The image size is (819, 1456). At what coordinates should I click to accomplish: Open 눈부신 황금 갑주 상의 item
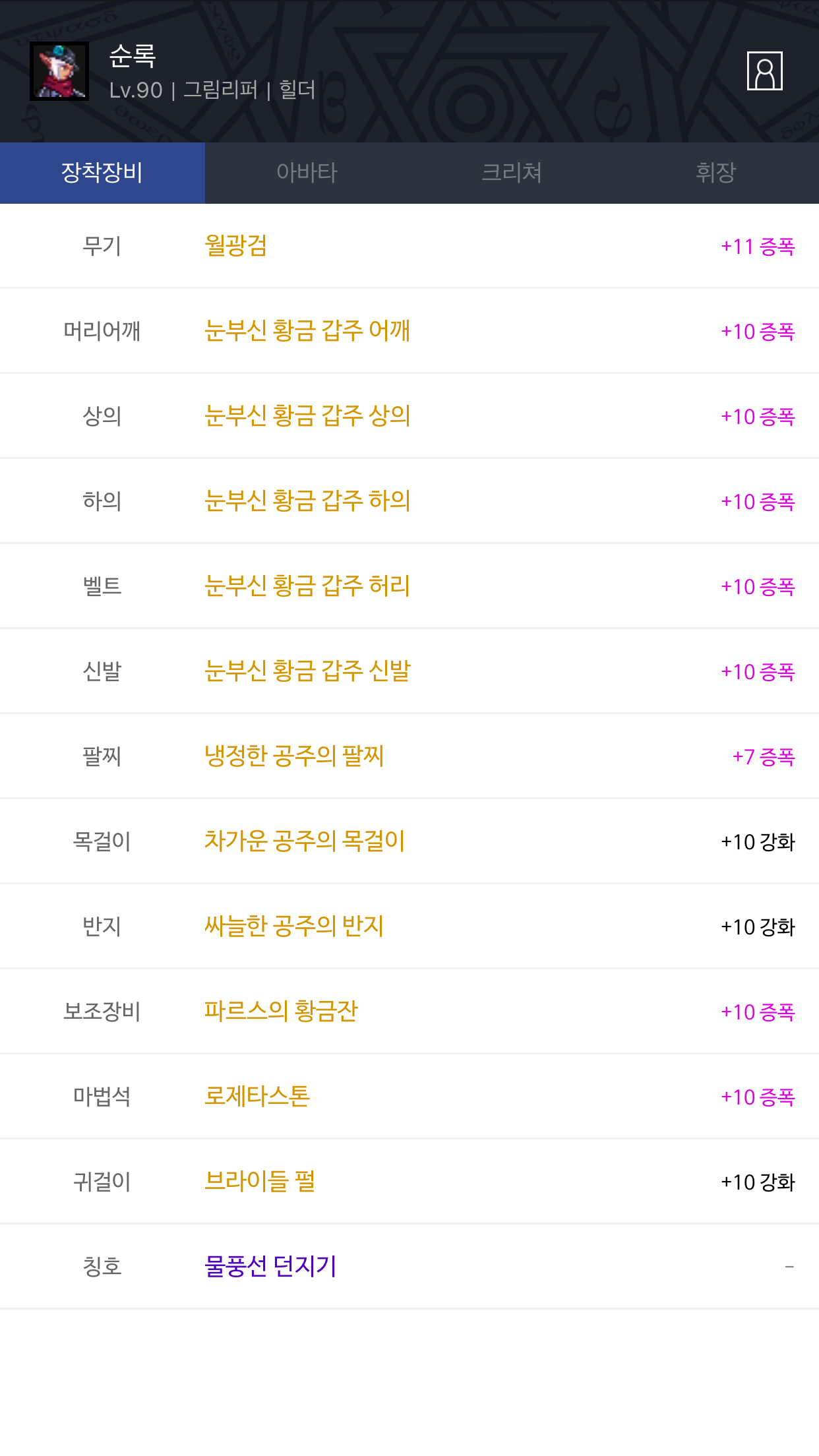coord(409,416)
